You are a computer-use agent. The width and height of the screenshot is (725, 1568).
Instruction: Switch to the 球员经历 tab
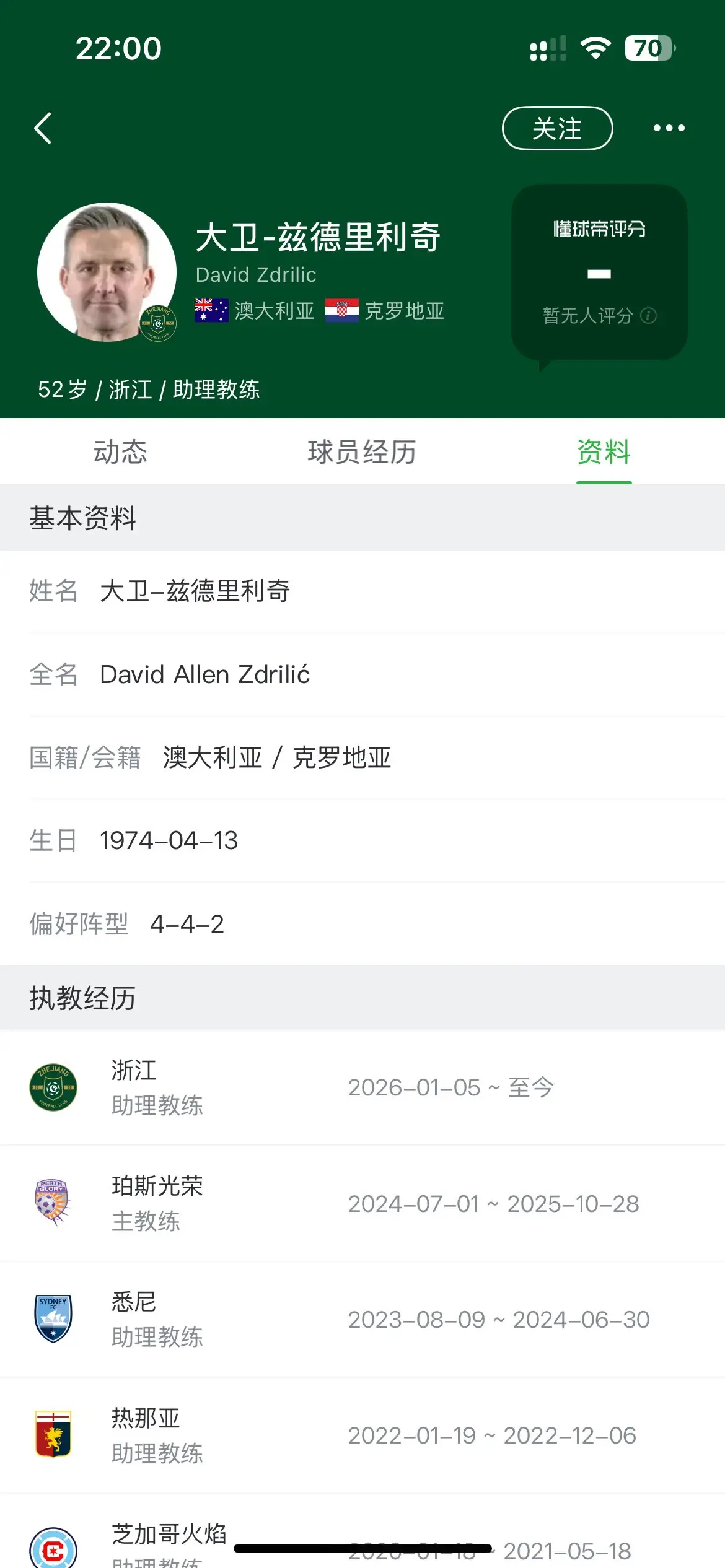tap(362, 452)
